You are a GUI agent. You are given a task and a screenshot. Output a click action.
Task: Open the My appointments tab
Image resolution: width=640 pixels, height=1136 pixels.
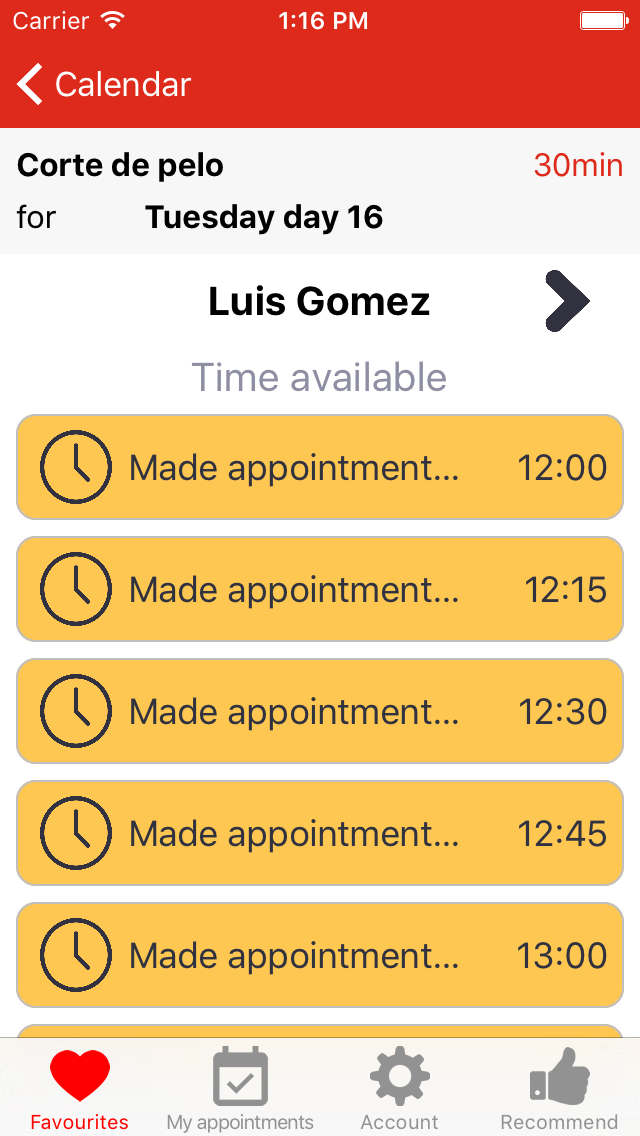click(x=240, y=1088)
